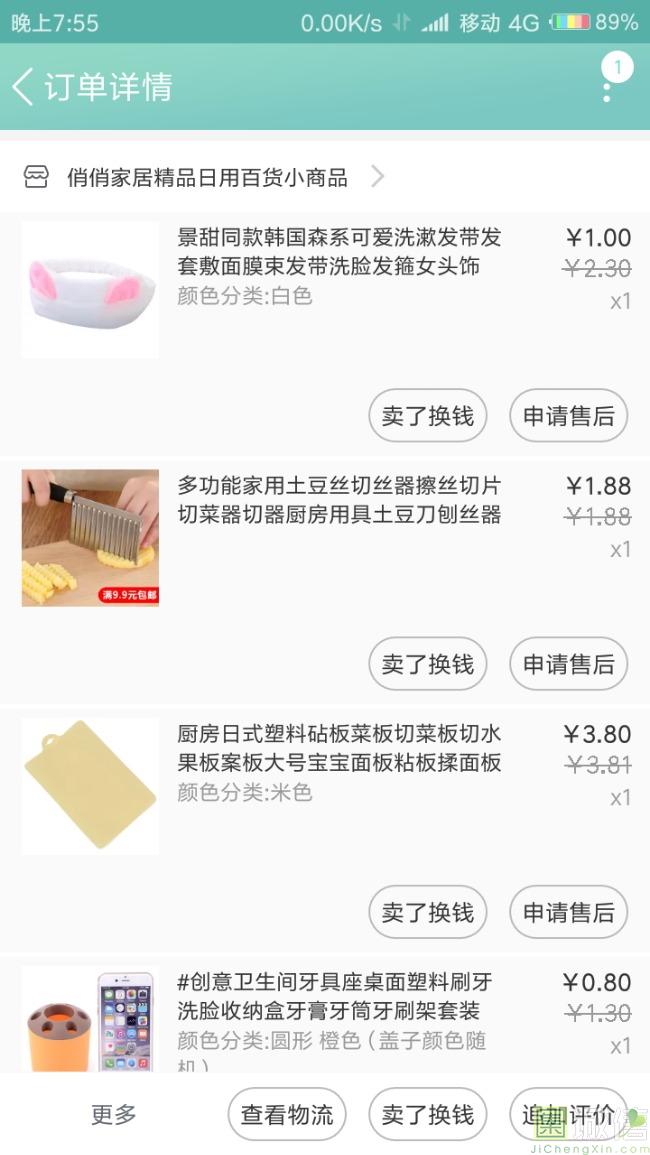650x1155 pixels.
Task: Tap 卖了换钱 in the bottom bar
Action: pos(428,1114)
